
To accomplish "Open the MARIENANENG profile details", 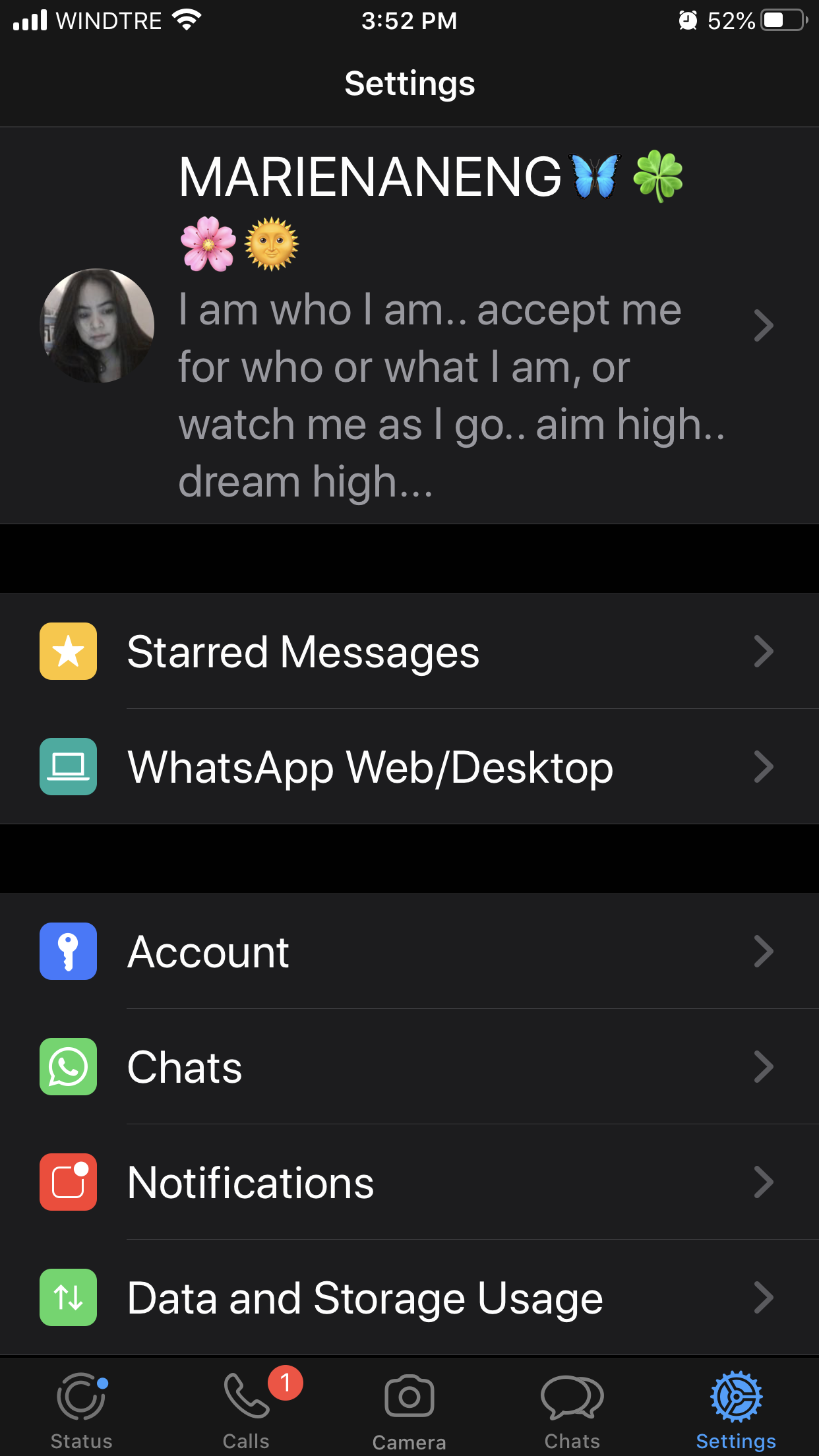I will pos(409,326).
